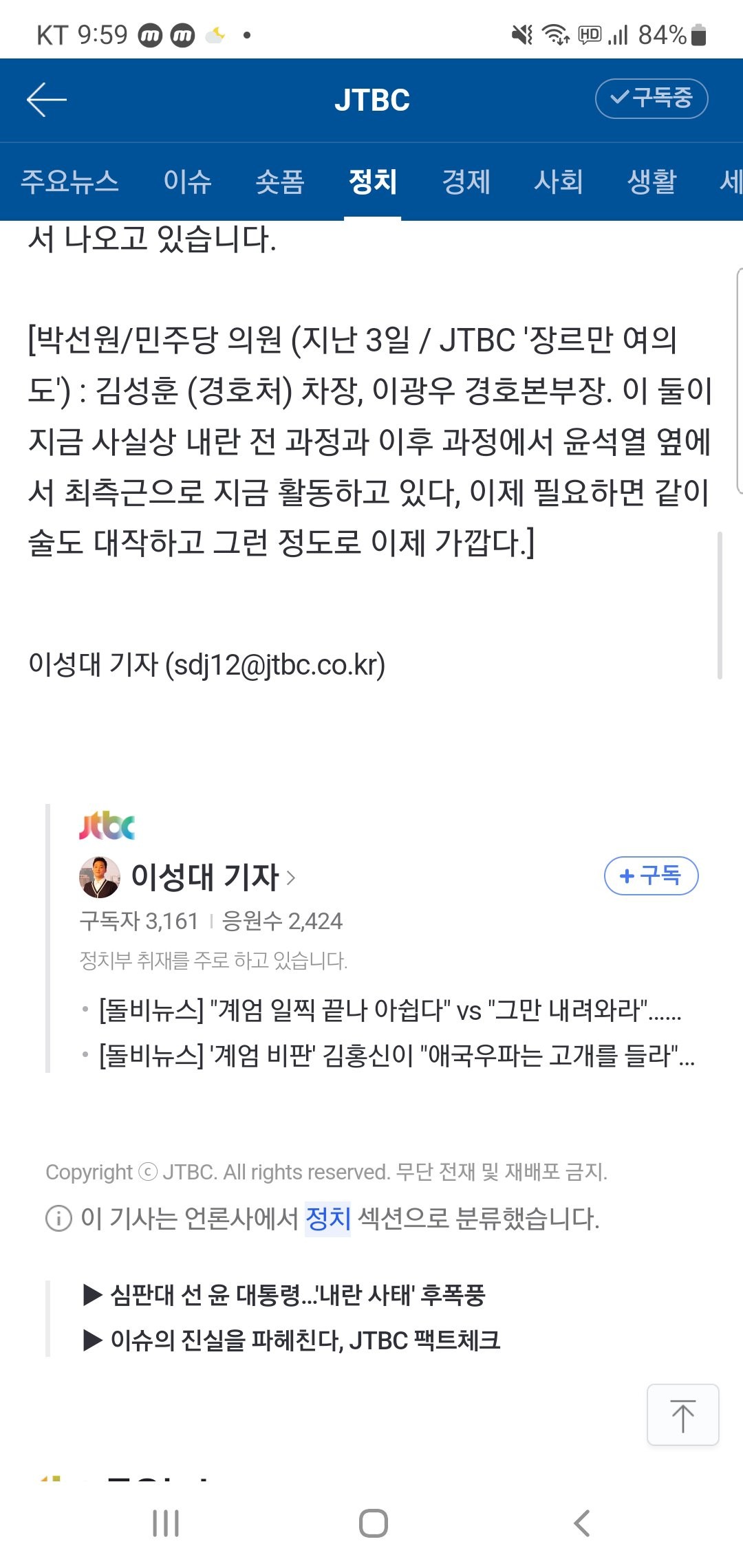
Task: Switch to the 주요뉴스 tab
Action: coord(69,182)
